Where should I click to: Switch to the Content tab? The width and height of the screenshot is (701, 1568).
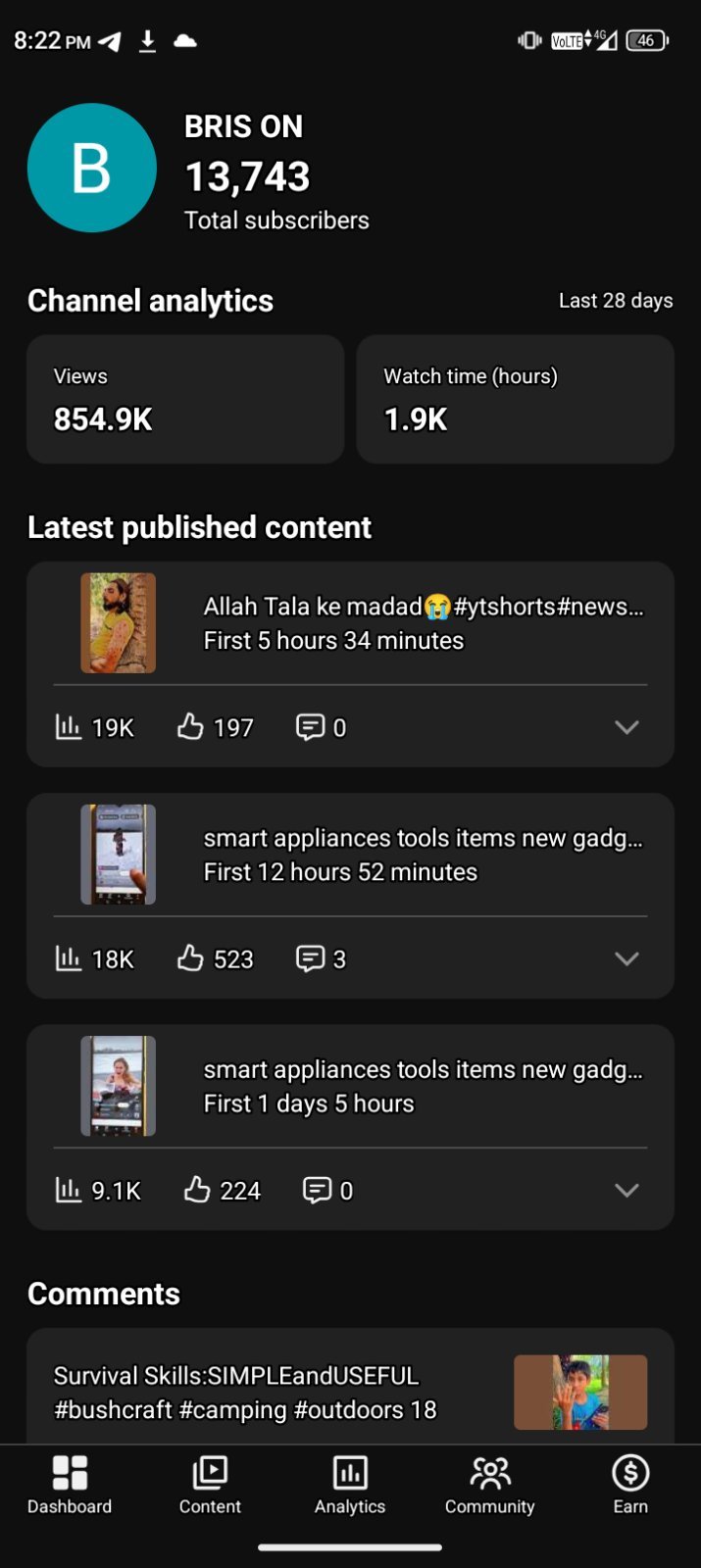[x=210, y=1485]
